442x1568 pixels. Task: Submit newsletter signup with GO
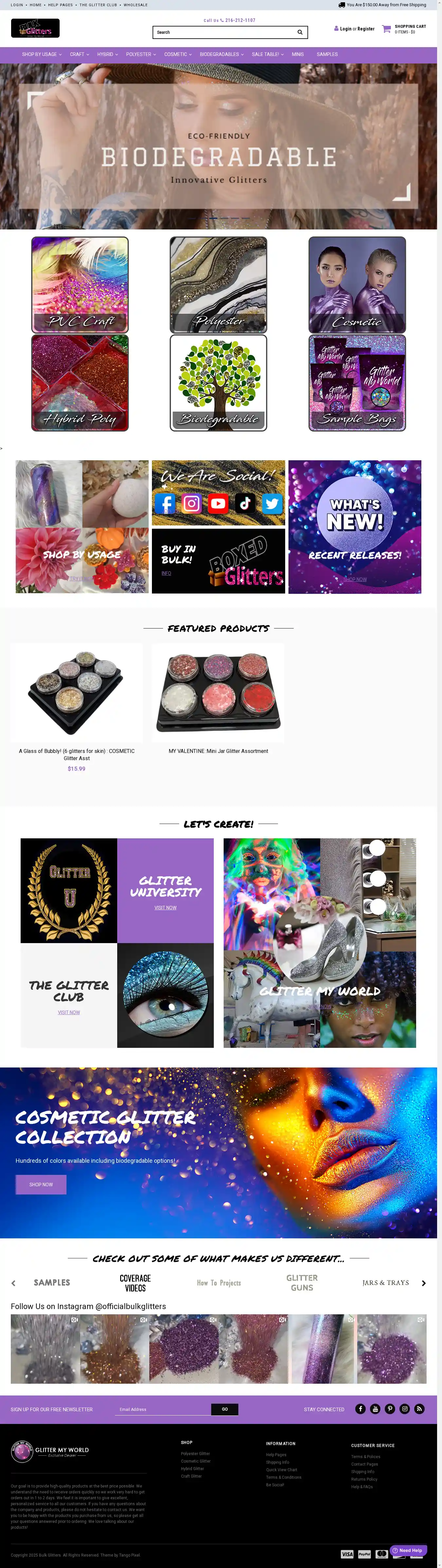(x=225, y=1409)
